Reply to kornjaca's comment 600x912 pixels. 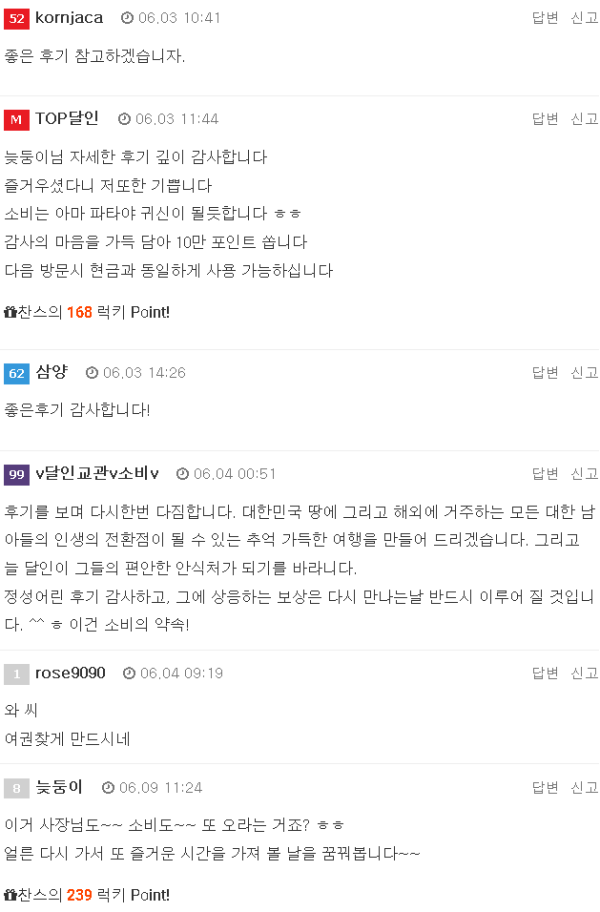(x=544, y=18)
